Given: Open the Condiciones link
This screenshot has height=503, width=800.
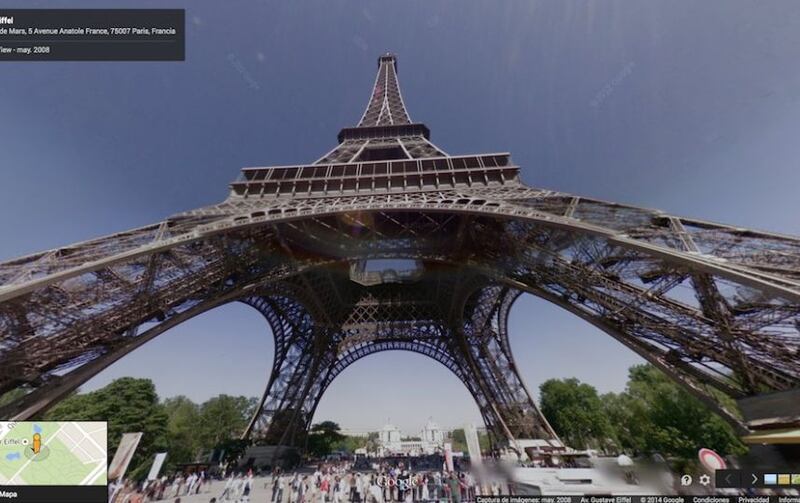Looking at the screenshot, I should click(x=711, y=499).
